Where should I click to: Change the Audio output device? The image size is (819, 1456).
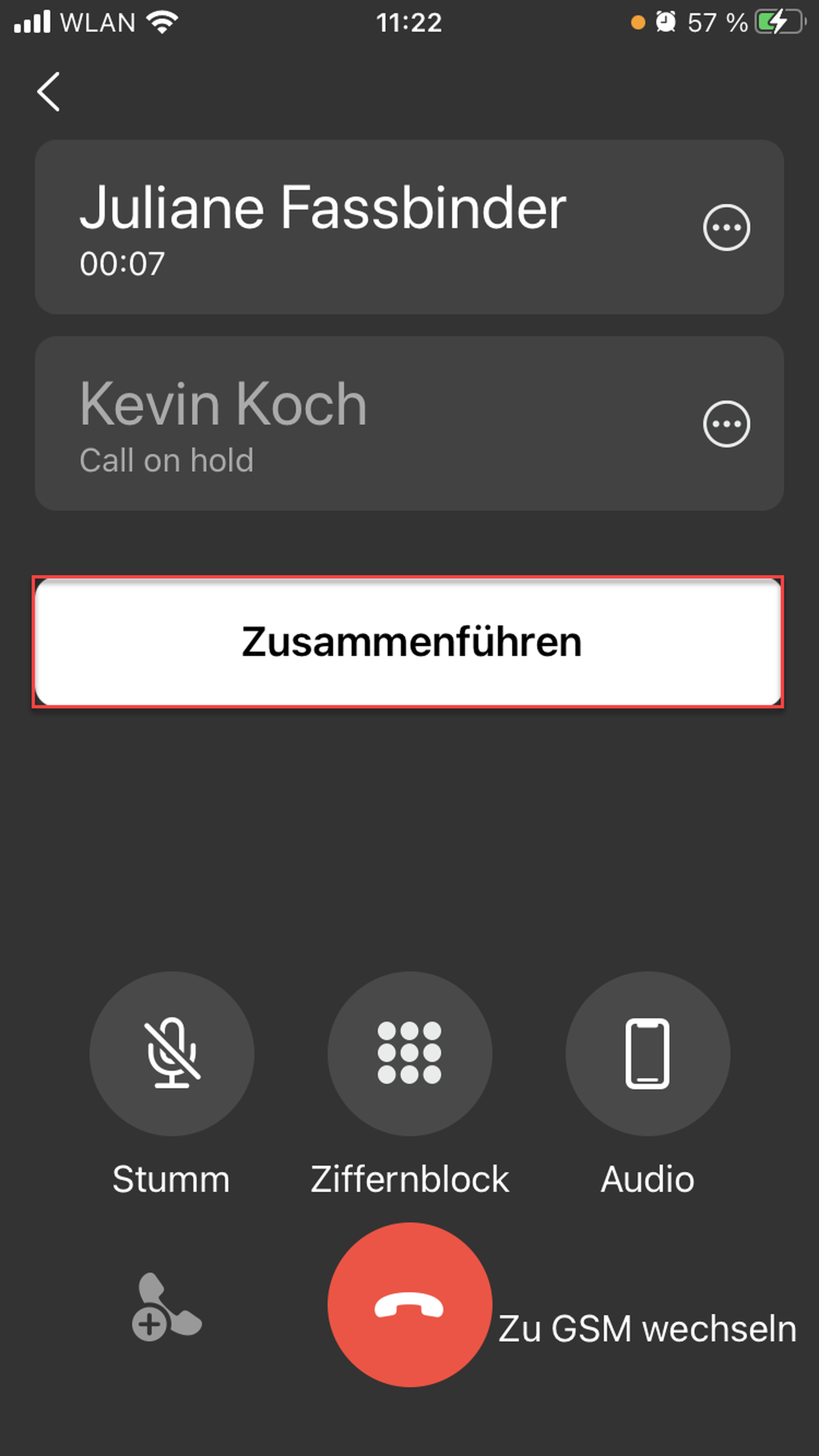tap(647, 1054)
